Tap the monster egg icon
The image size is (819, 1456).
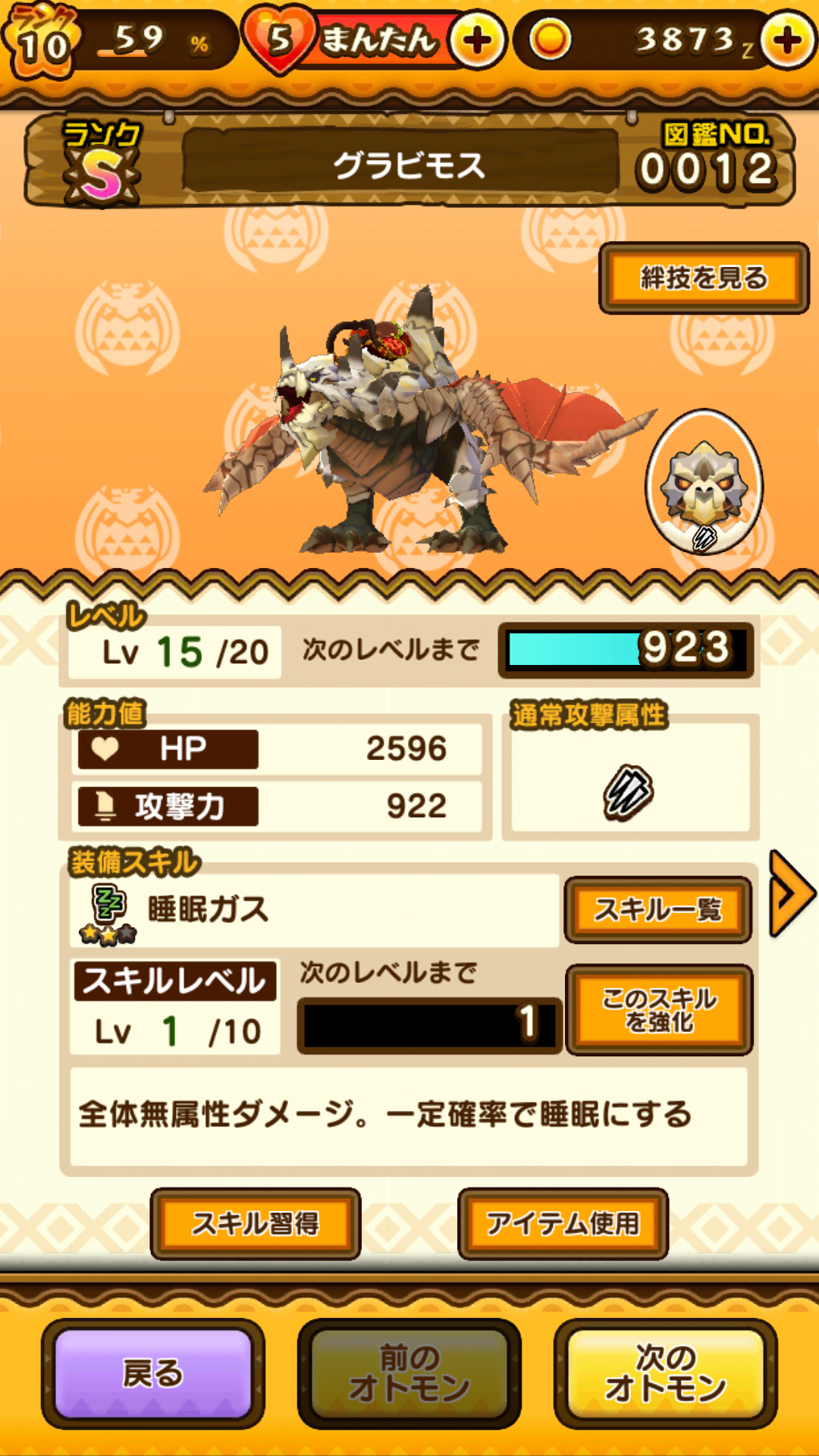click(x=704, y=482)
